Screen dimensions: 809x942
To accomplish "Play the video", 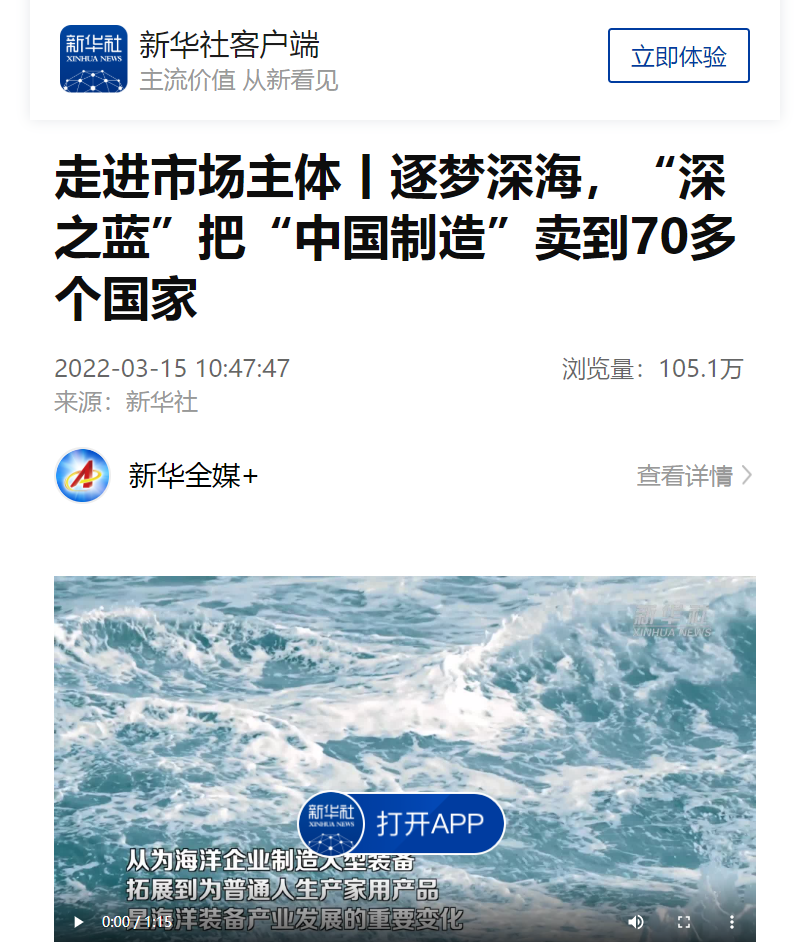I will tap(78, 921).
